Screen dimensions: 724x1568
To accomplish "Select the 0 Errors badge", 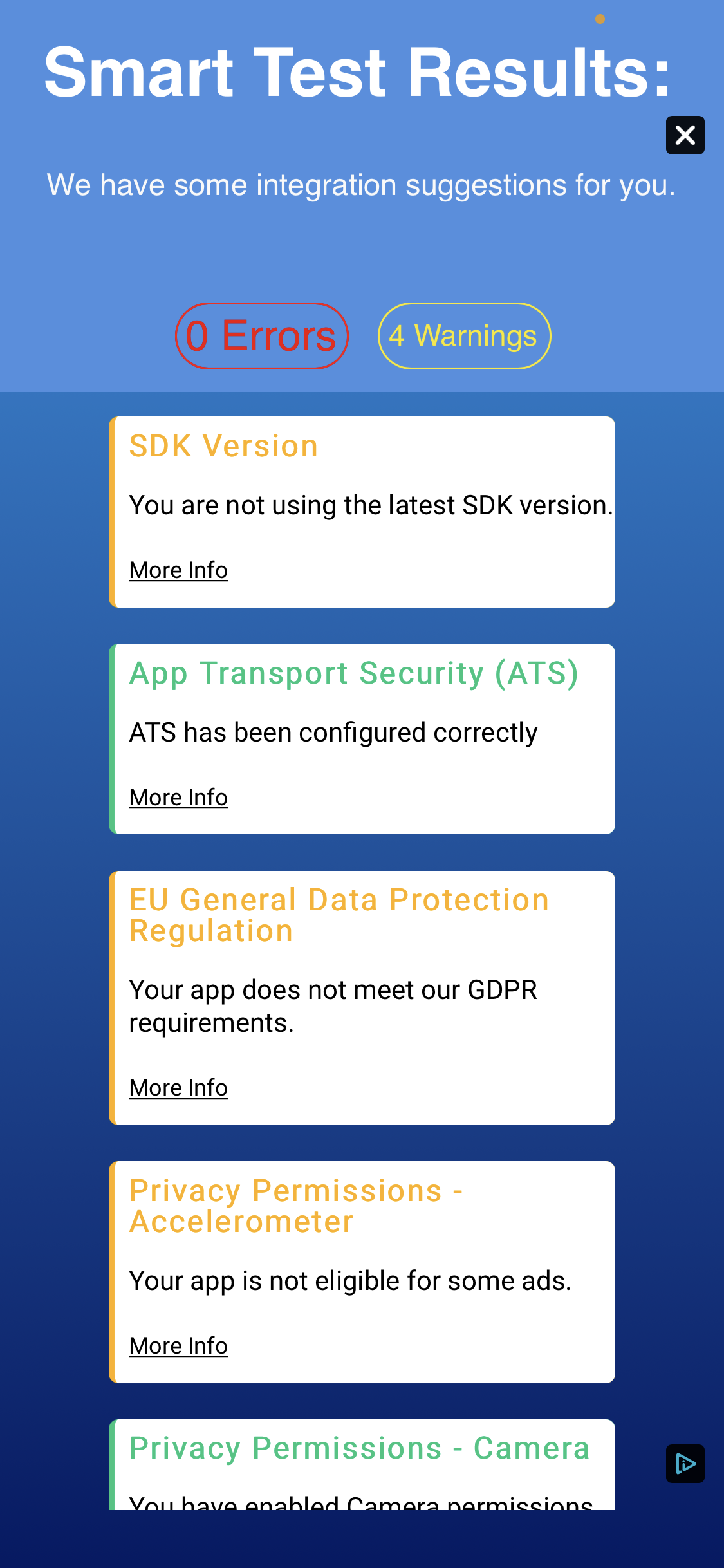I will (x=261, y=335).
